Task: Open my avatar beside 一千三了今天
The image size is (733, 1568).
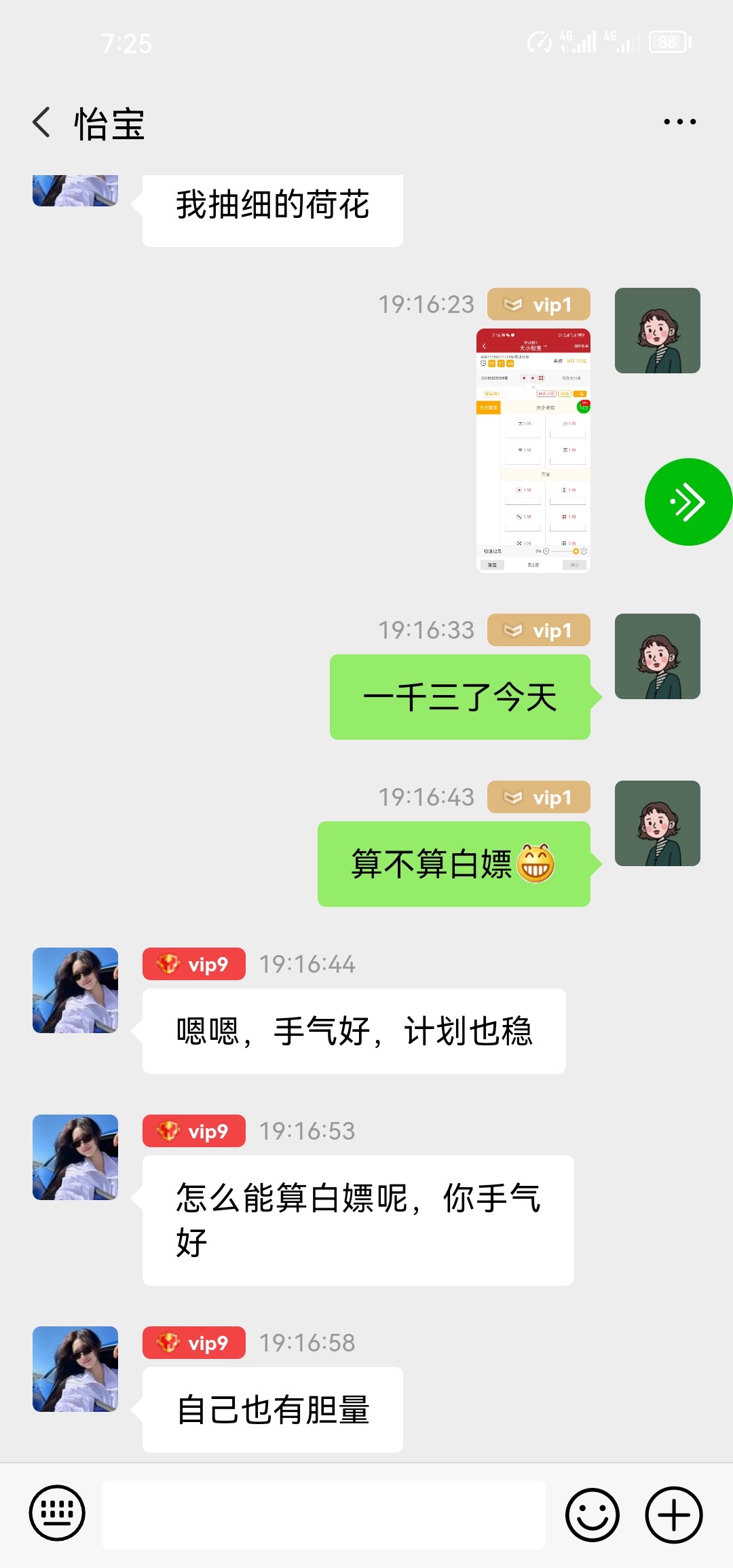Action: [657, 656]
